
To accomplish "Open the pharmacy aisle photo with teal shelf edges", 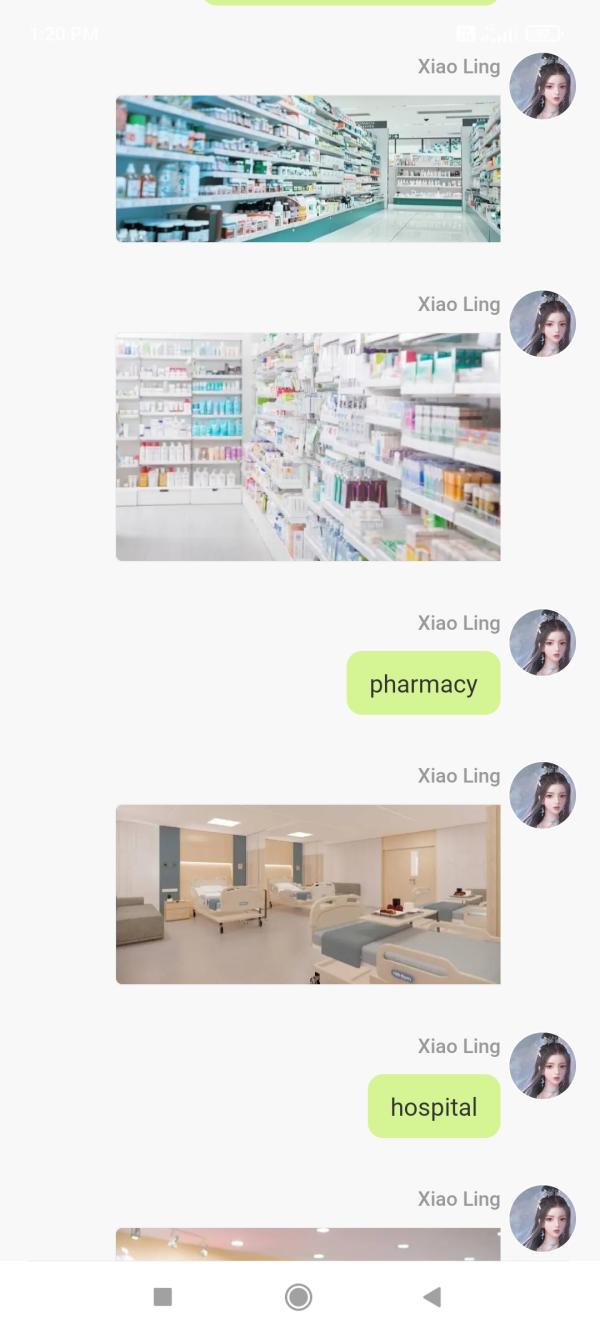I will (x=308, y=169).
